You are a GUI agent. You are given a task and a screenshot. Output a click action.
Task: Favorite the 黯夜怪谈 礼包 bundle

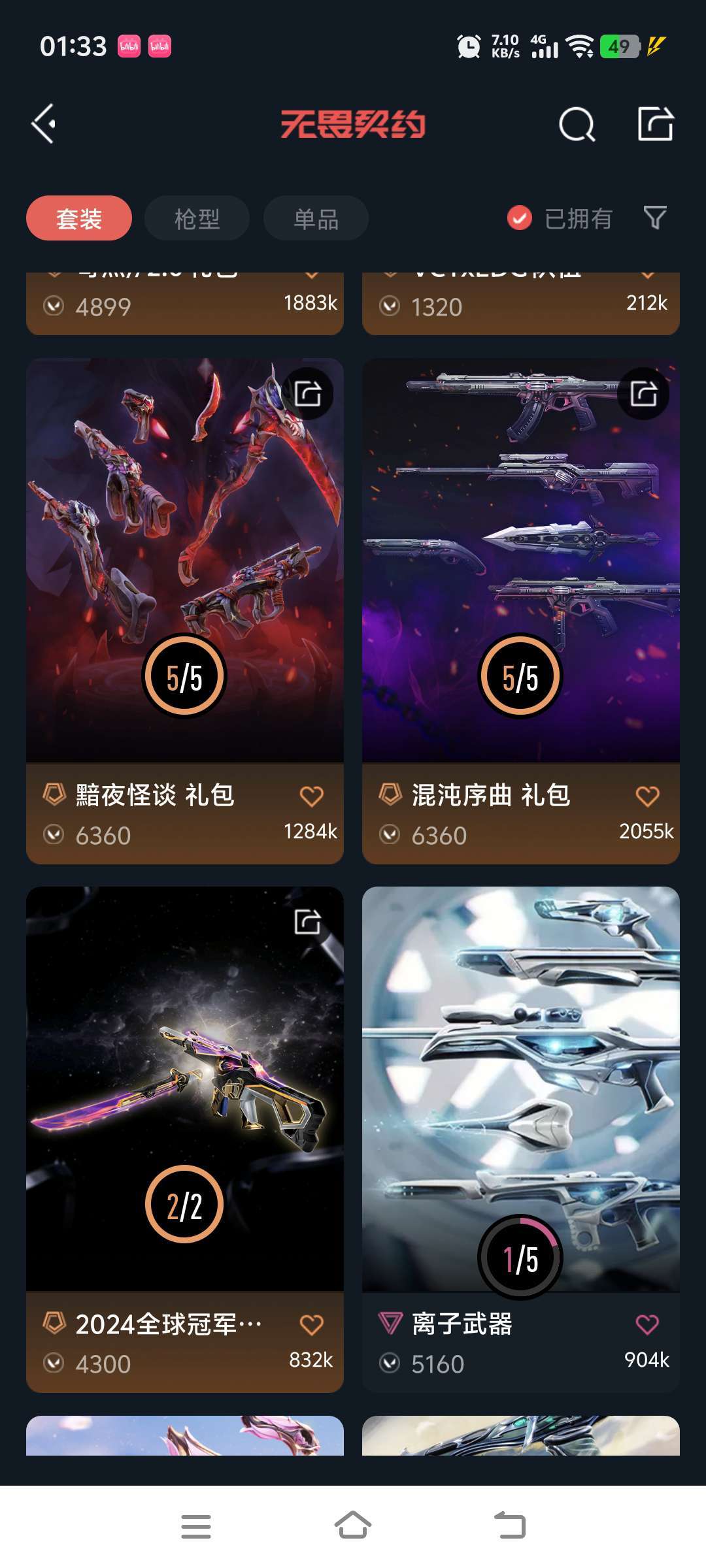(x=312, y=796)
